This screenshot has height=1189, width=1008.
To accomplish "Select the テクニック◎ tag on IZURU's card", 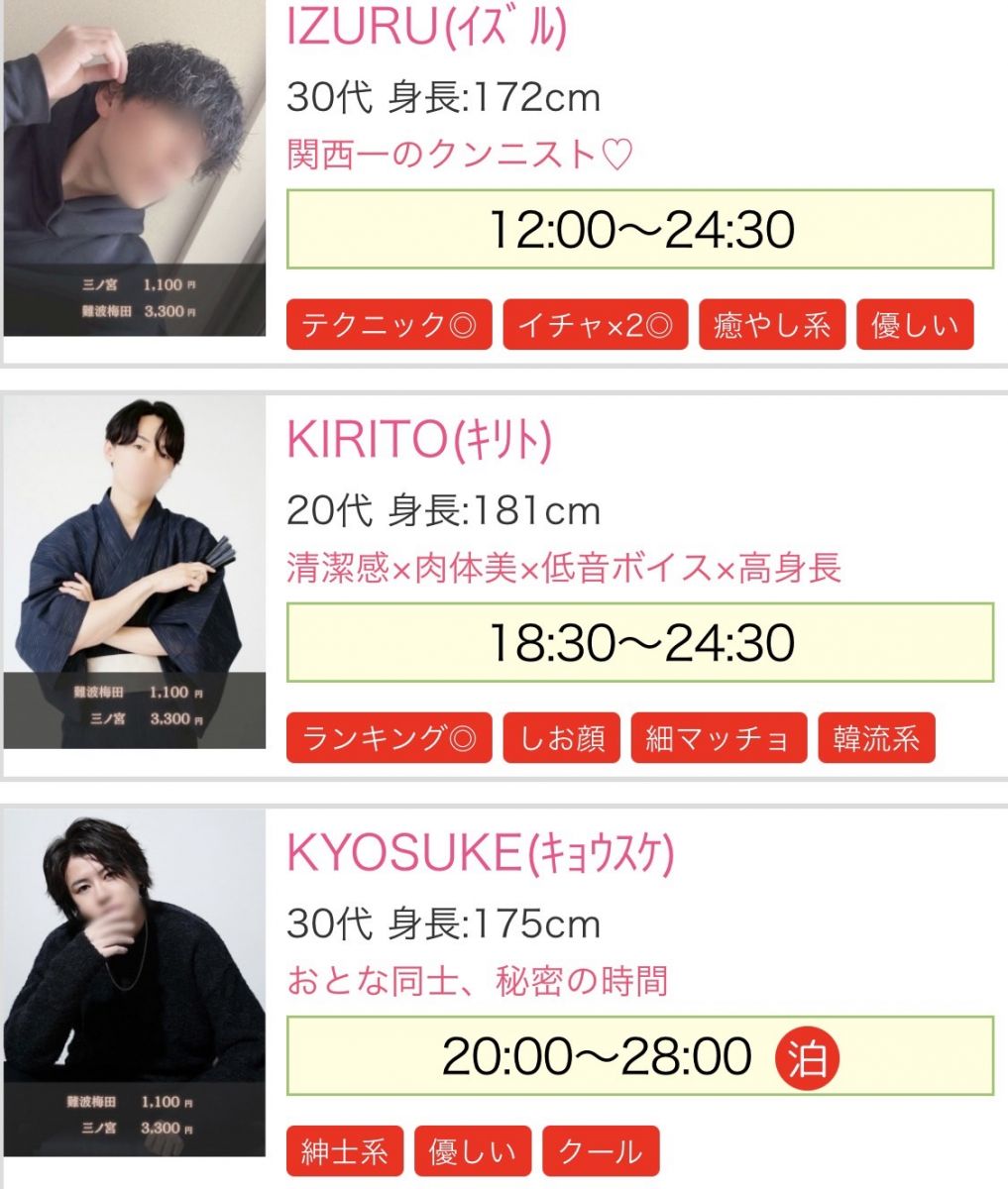I will point(389,325).
